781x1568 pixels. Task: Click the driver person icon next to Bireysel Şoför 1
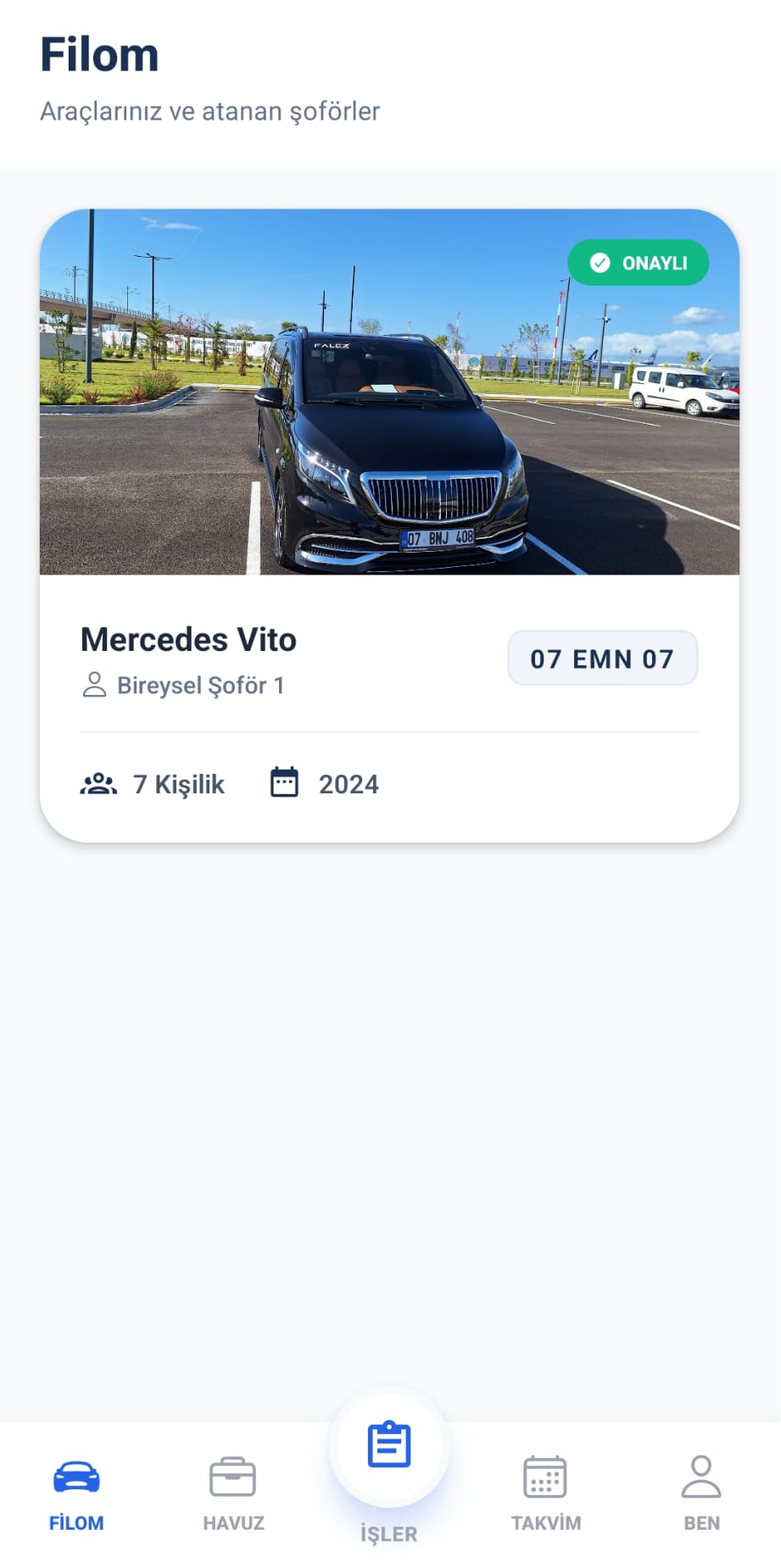(x=94, y=685)
